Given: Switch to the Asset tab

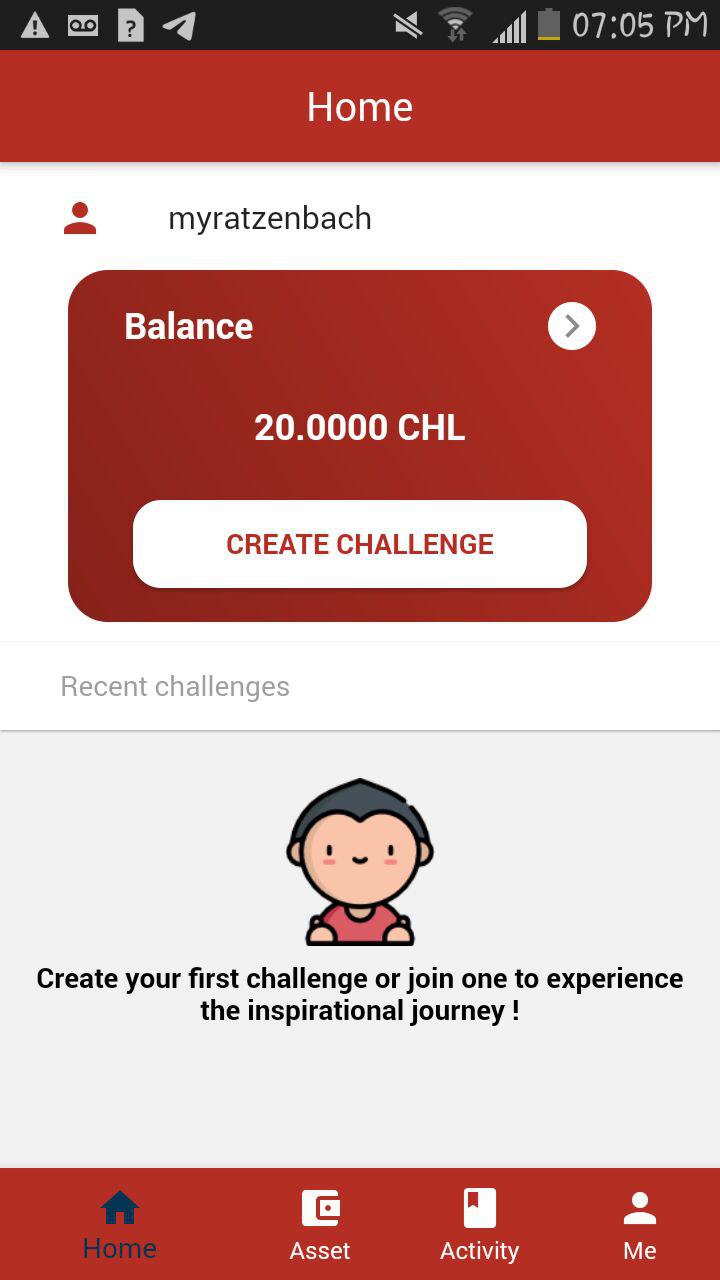Looking at the screenshot, I should click(320, 1224).
